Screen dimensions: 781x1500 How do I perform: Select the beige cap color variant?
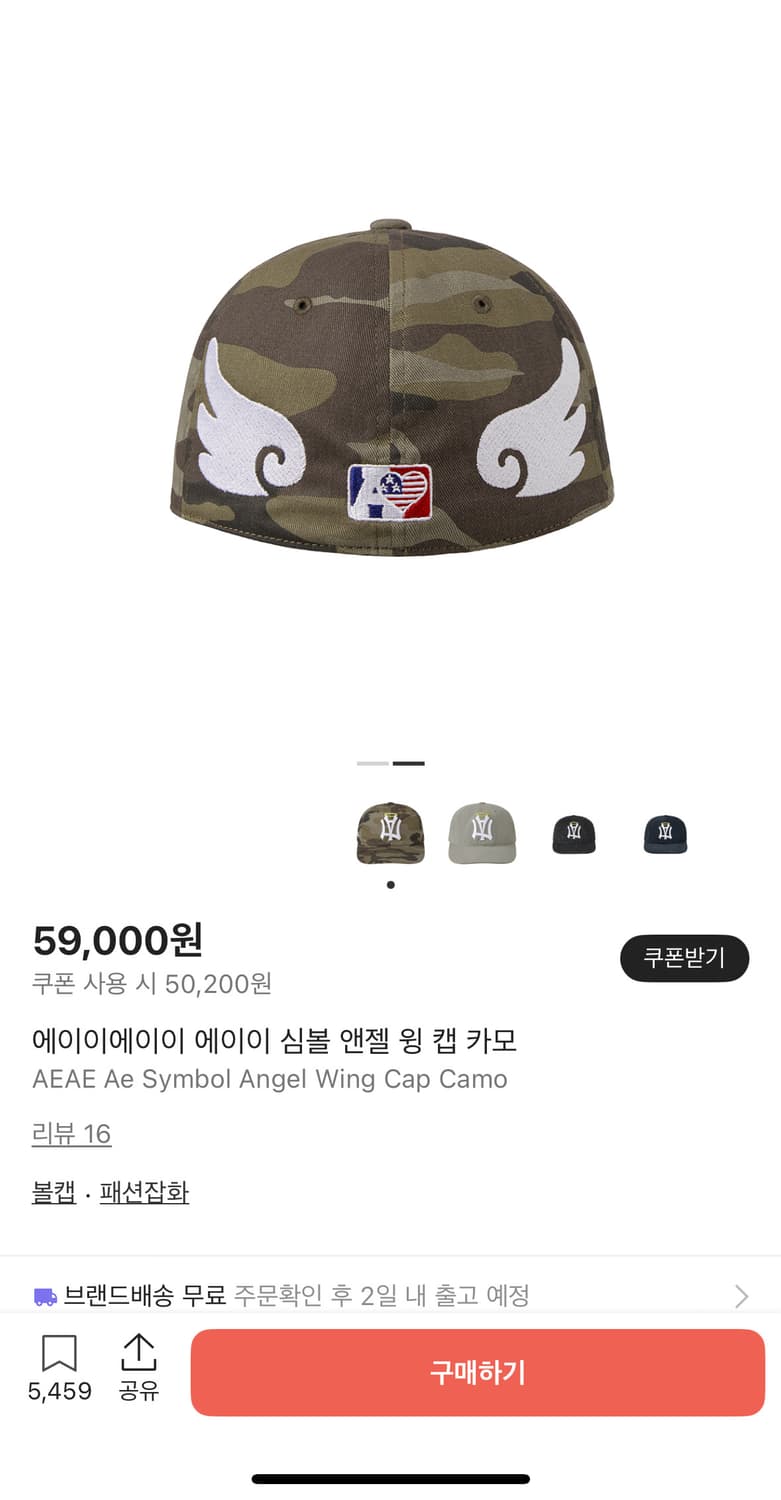(x=483, y=835)
